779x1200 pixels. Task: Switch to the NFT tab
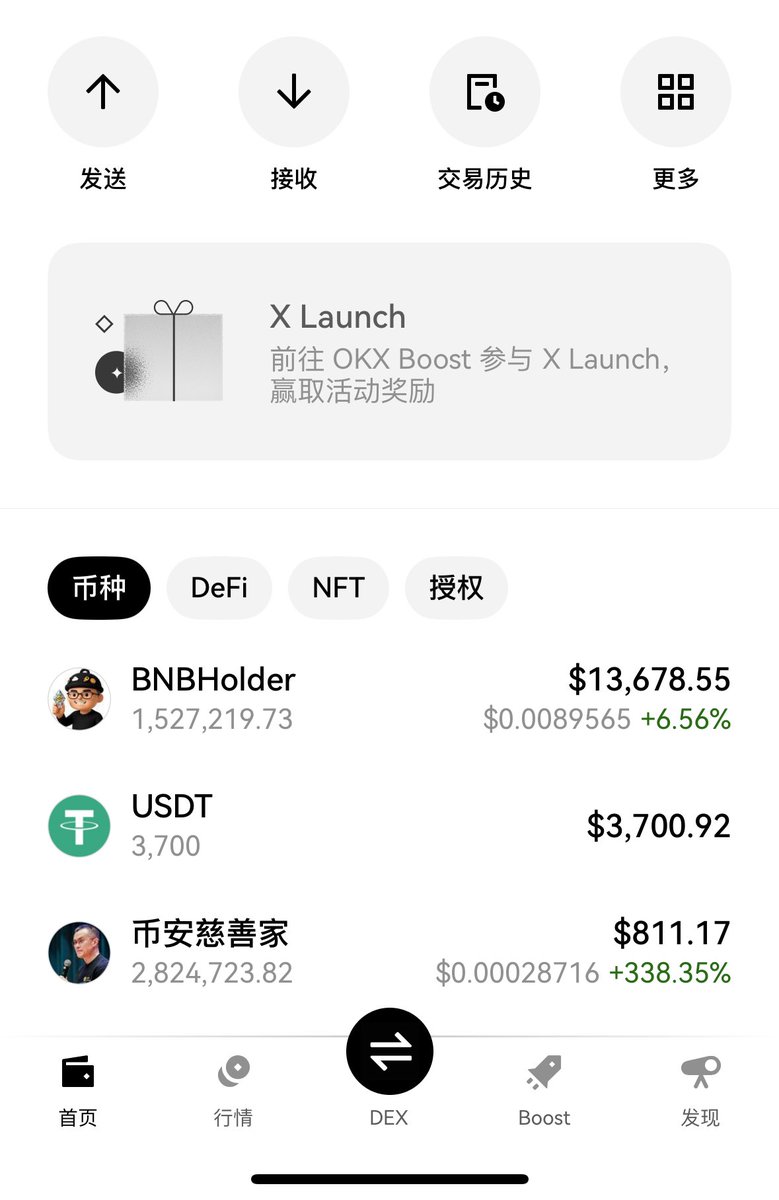[338, 588]
